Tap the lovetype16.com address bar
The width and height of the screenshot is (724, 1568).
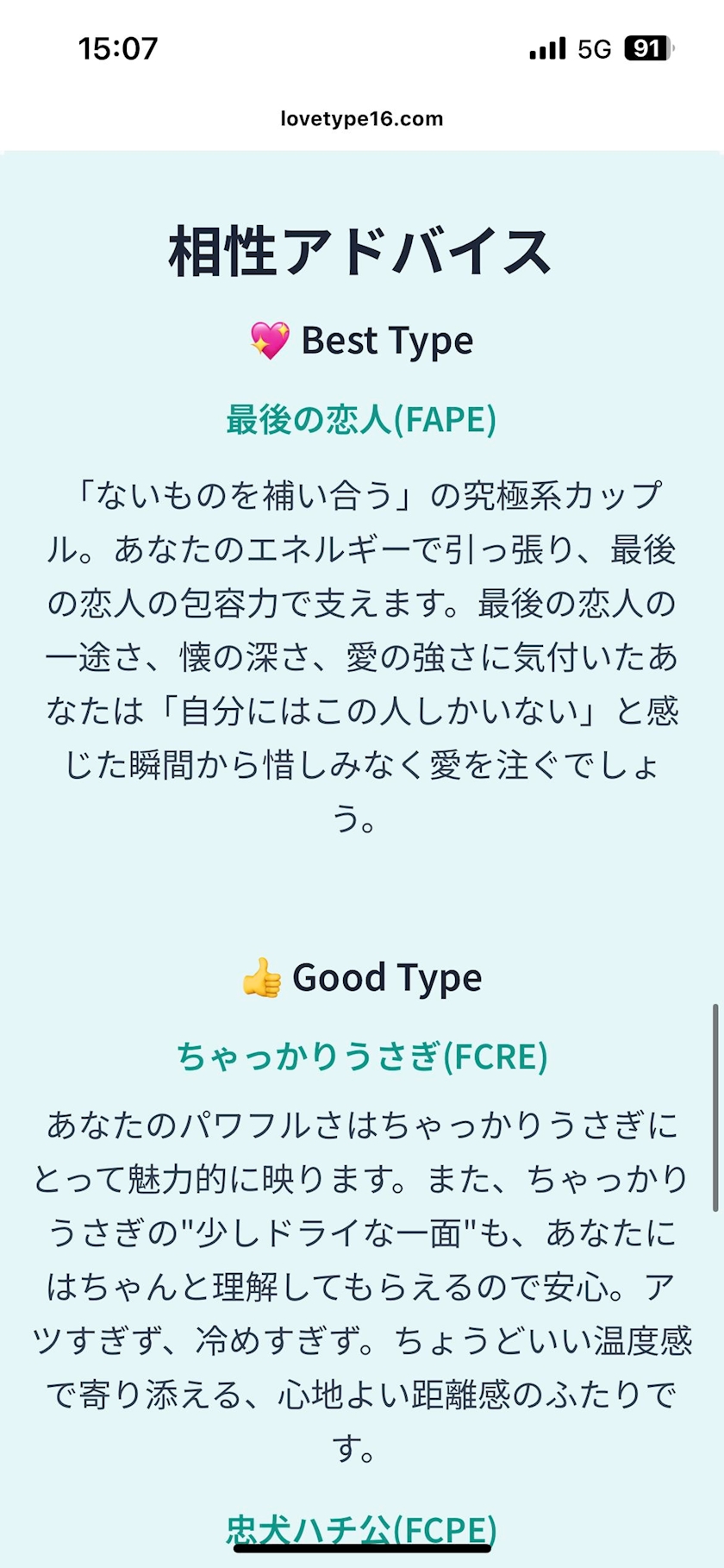pos(362,119)
